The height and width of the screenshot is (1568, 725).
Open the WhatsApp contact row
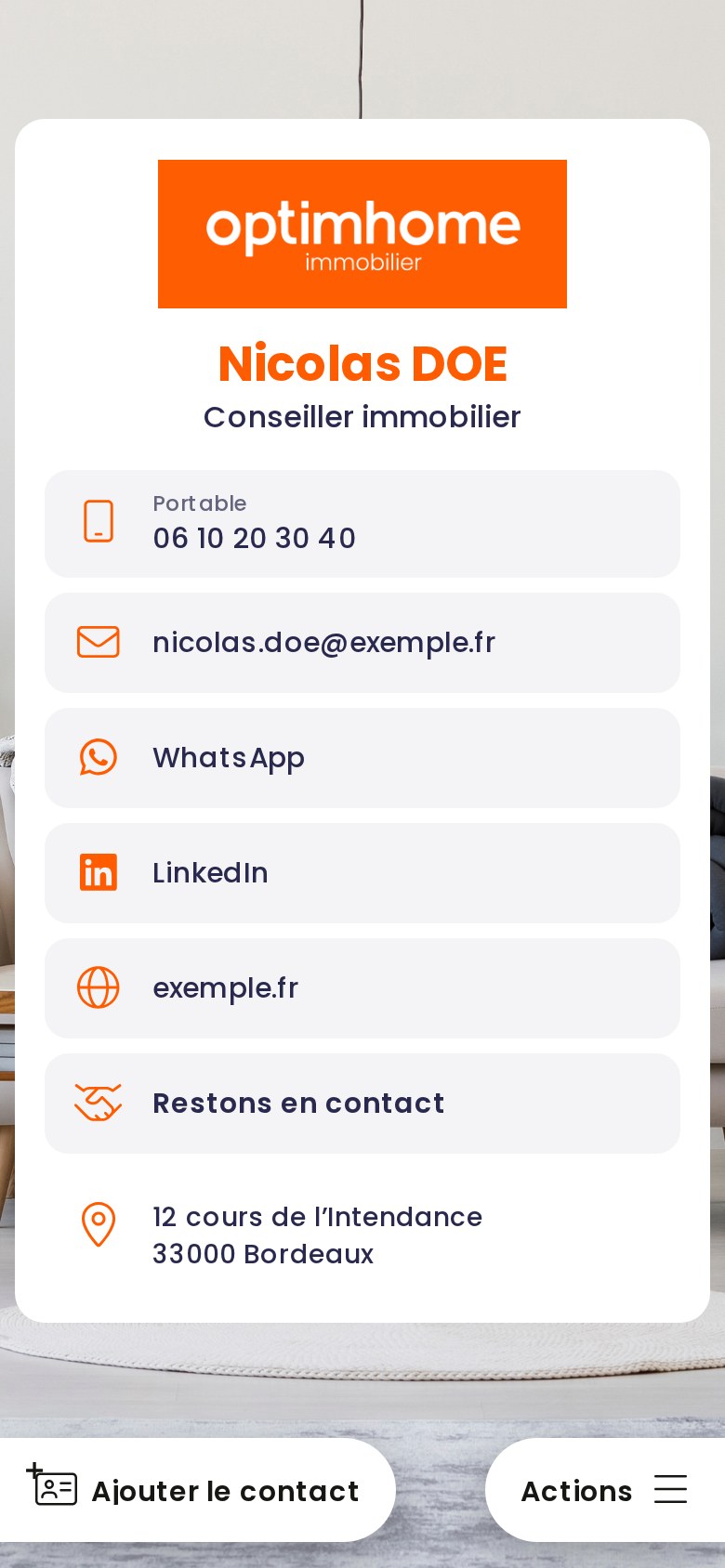362,758
